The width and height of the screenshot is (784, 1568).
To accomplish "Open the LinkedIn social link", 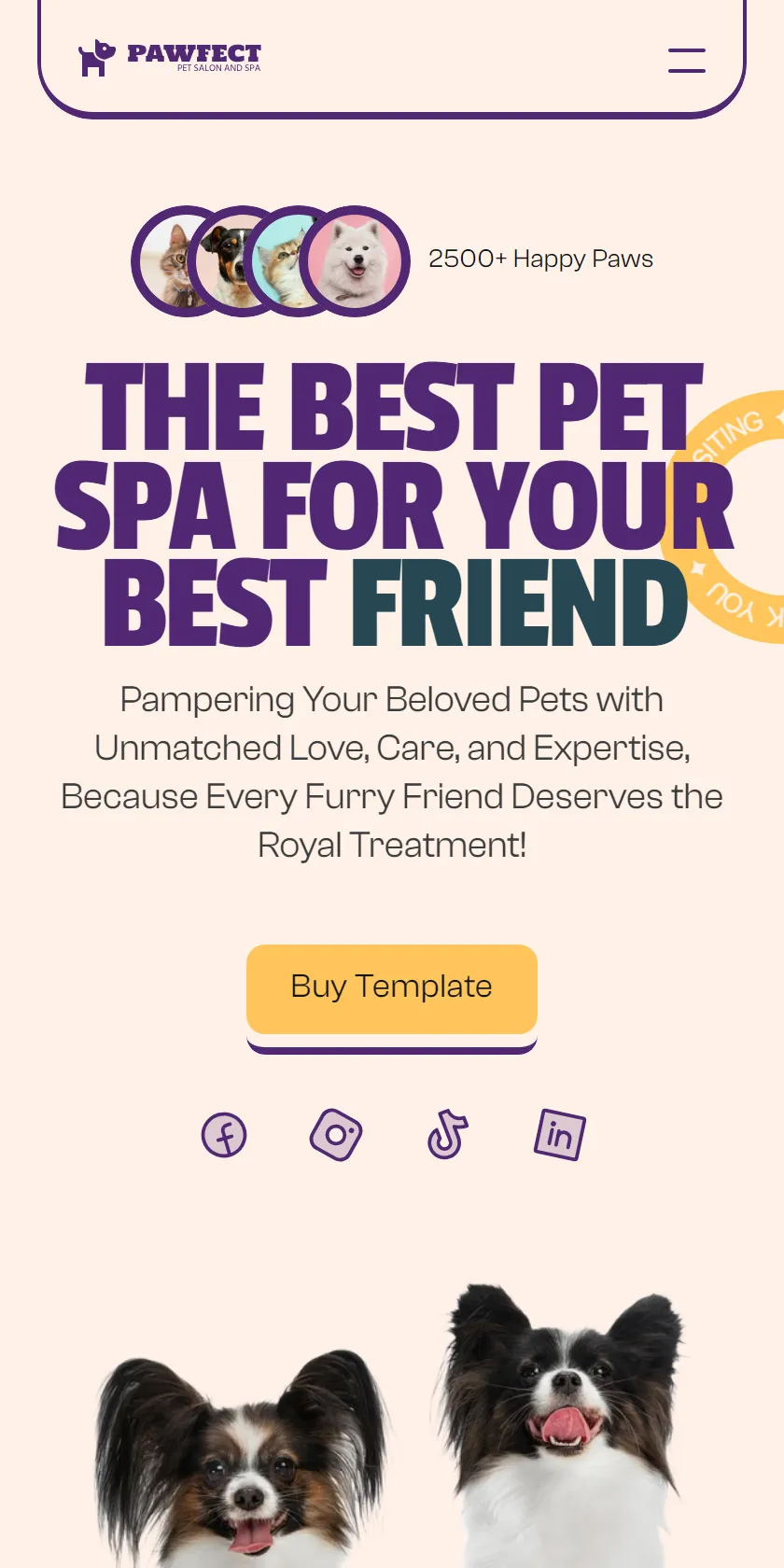I will (x=560, y=1135).
